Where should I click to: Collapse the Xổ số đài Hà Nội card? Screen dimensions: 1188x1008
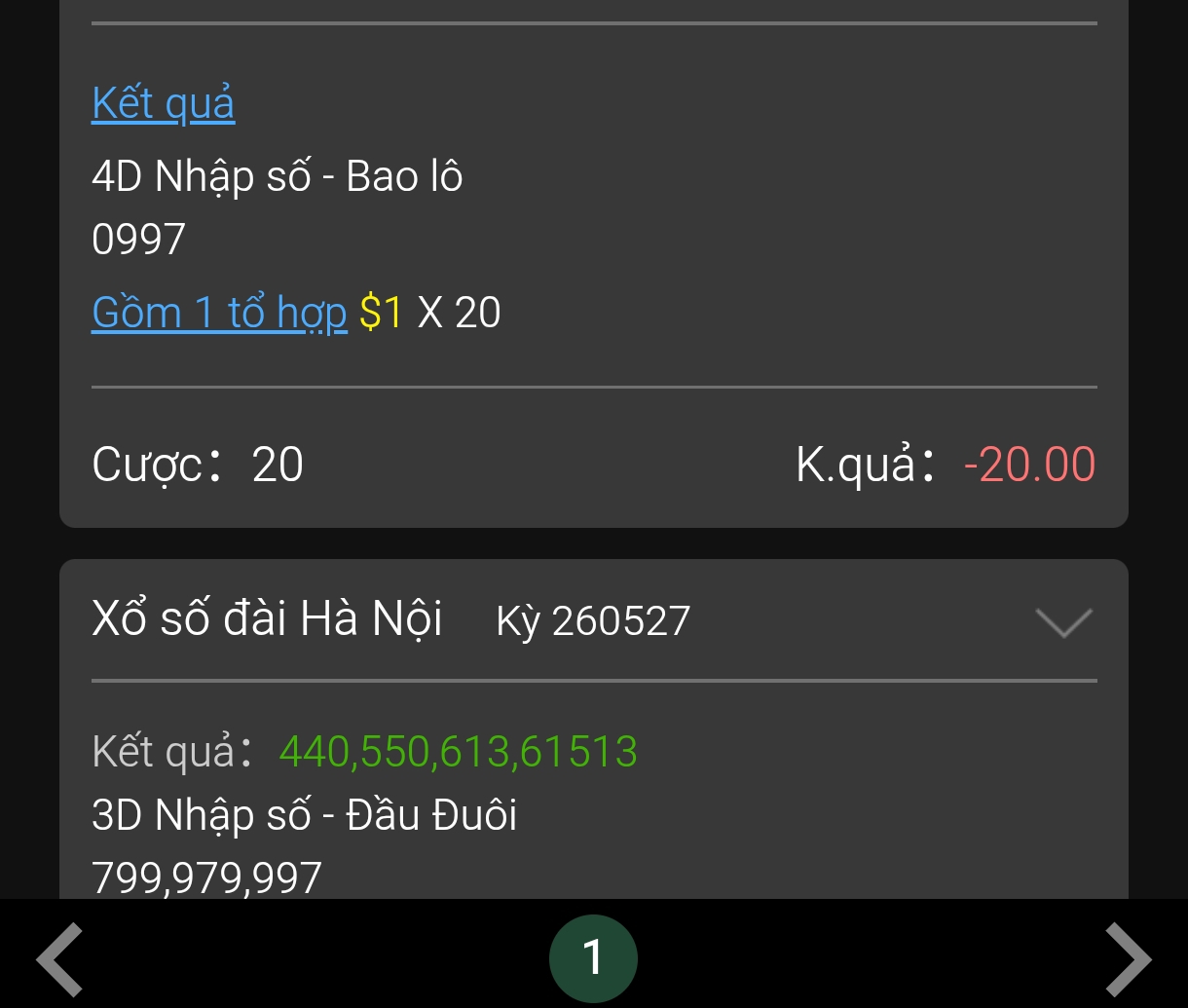pyautogui.click(x=1063, y=621)
